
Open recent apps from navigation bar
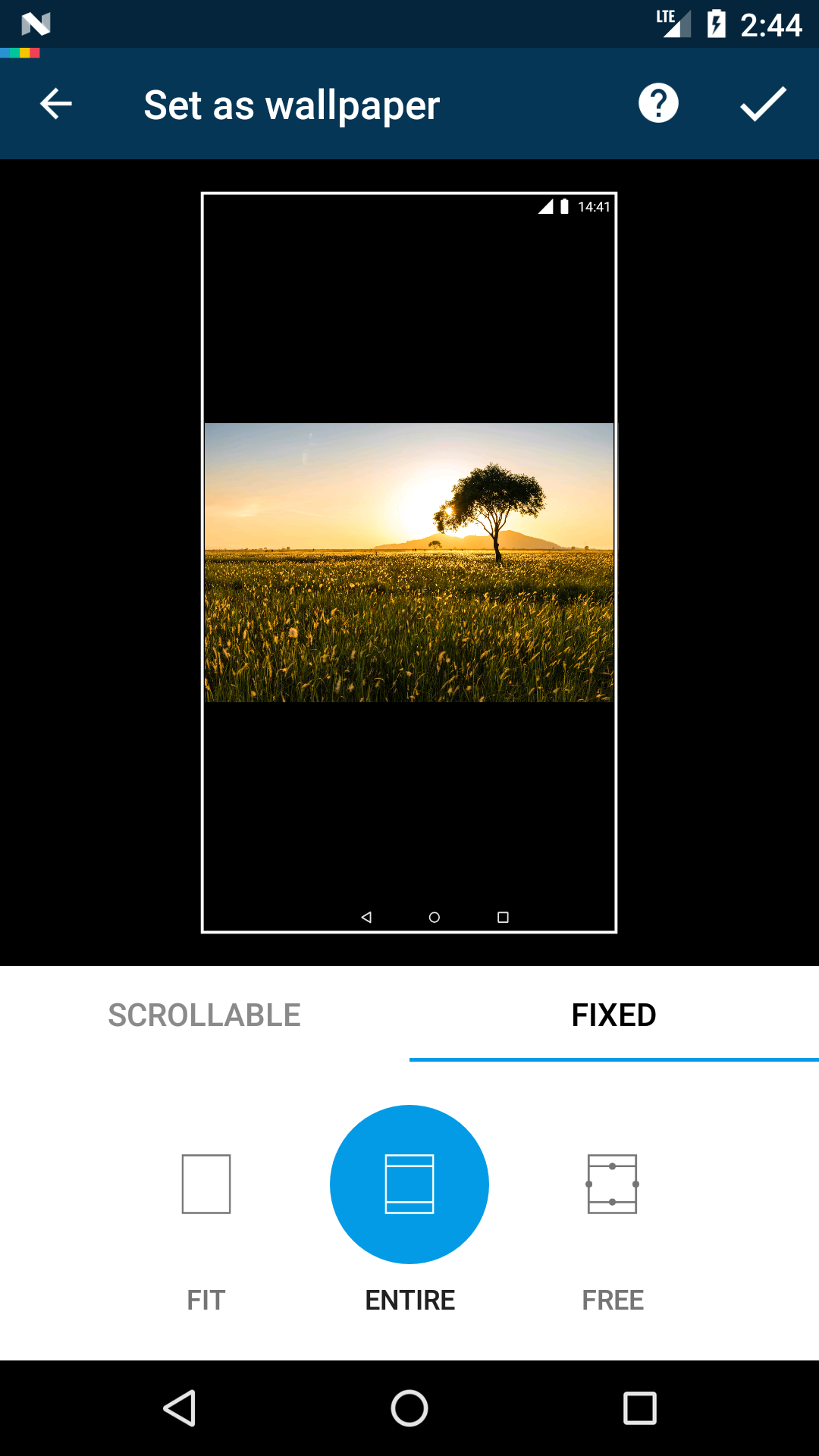[x=639, y=1408]
